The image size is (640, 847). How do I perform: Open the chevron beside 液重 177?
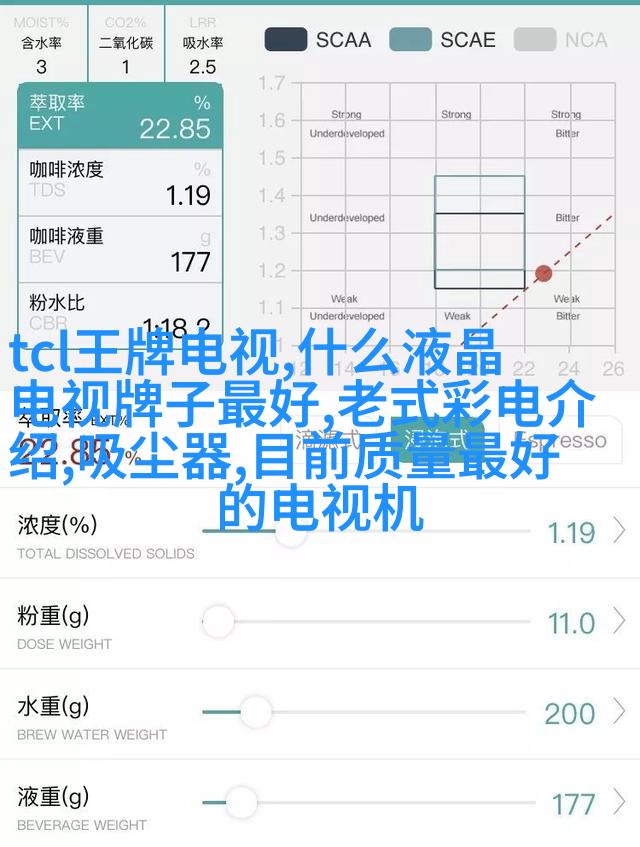point(620,802)
